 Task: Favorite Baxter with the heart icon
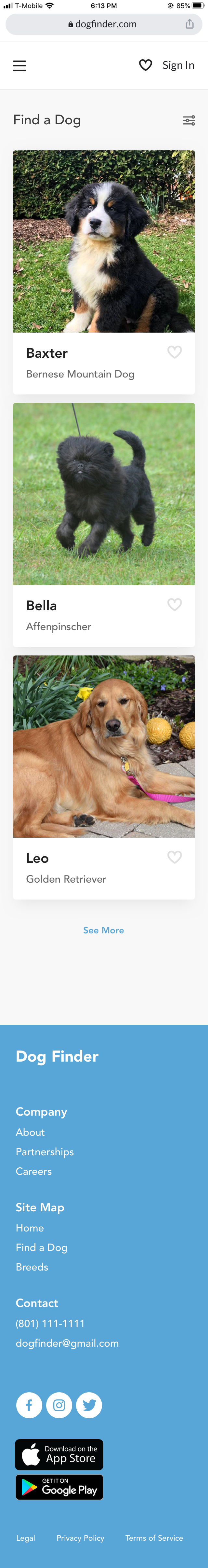click(175, 352)
